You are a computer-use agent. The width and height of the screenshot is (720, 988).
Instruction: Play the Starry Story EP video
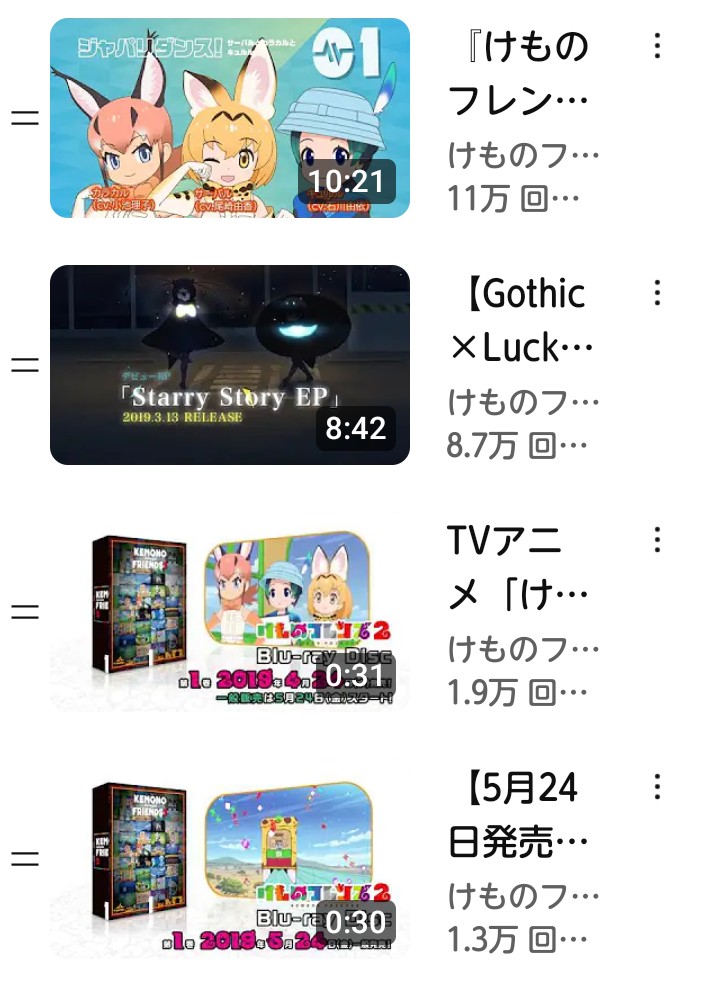pos(229,365)
